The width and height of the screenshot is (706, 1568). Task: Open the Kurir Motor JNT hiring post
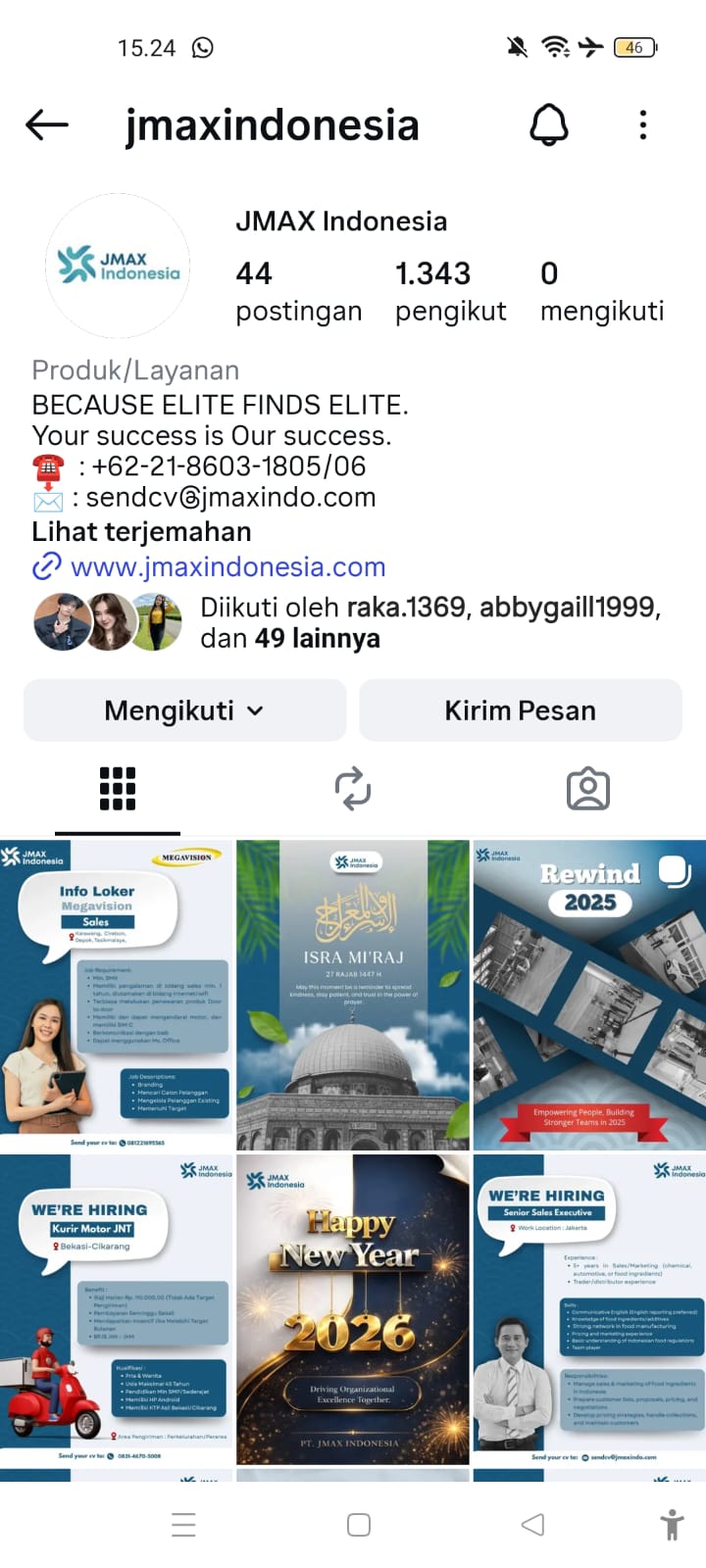coord(117,1309)
